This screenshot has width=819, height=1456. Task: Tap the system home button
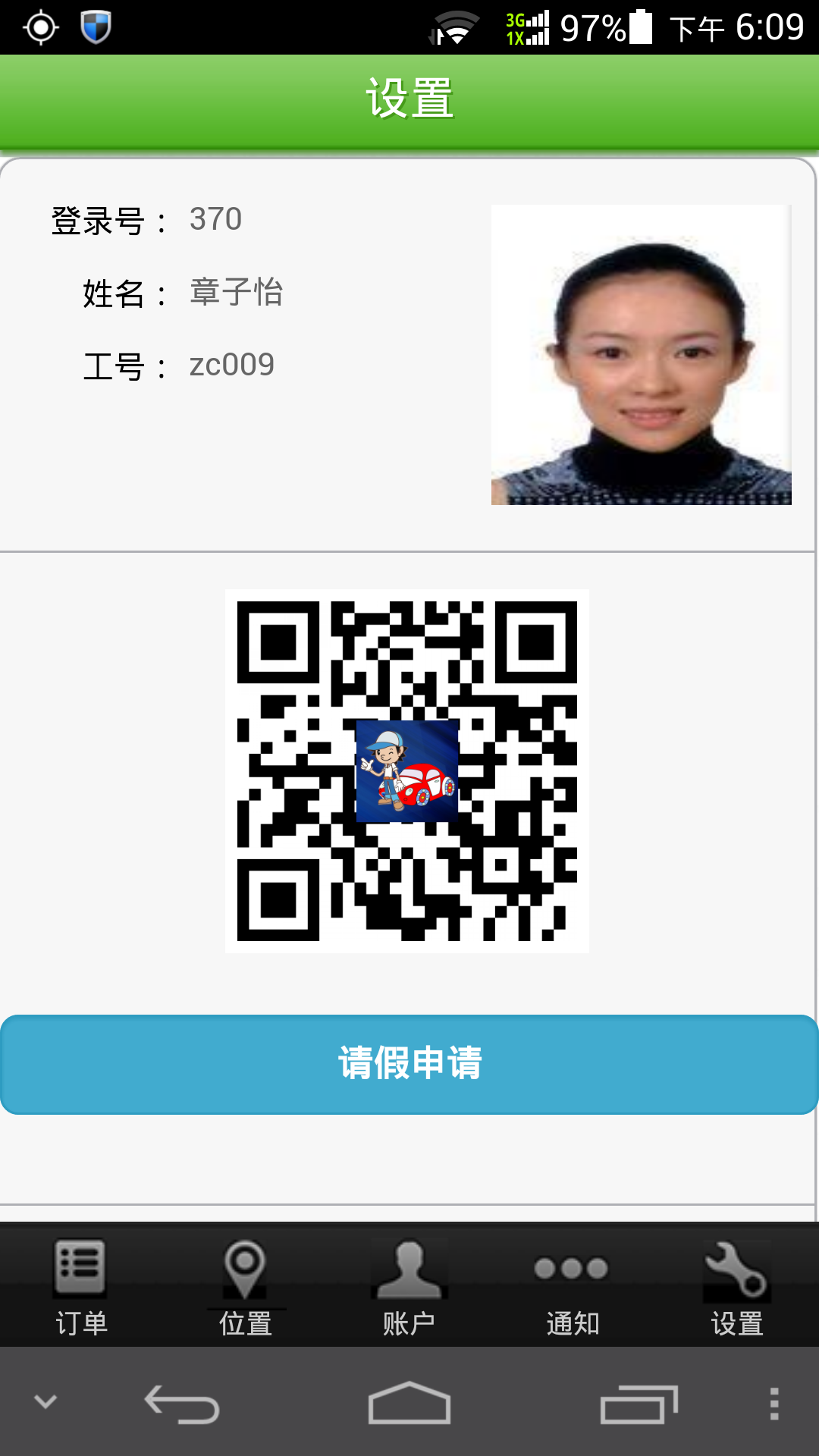point(409,1404)
